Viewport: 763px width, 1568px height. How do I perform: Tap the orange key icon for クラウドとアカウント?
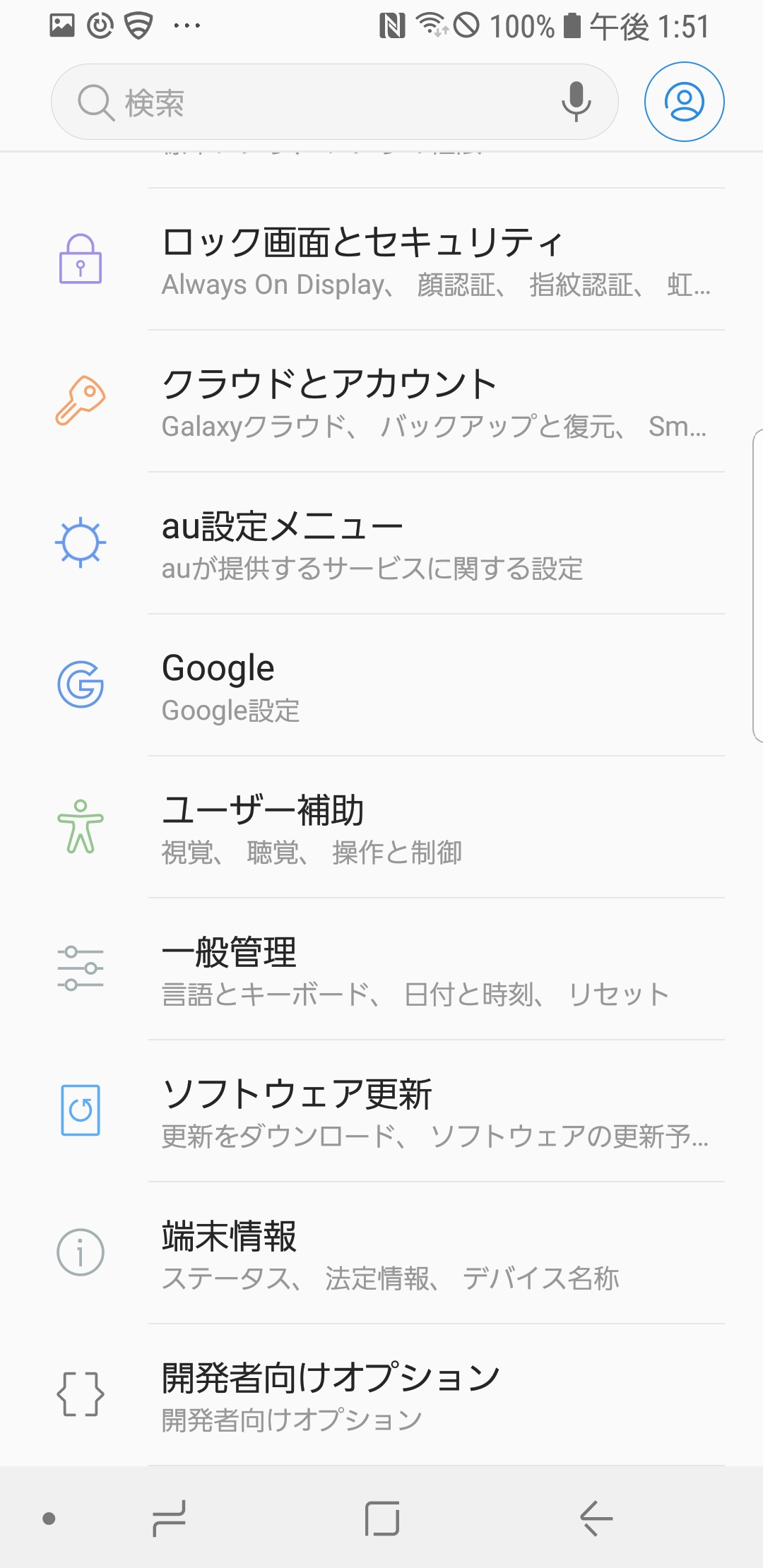pyautogui.click(x=81, y=399)
